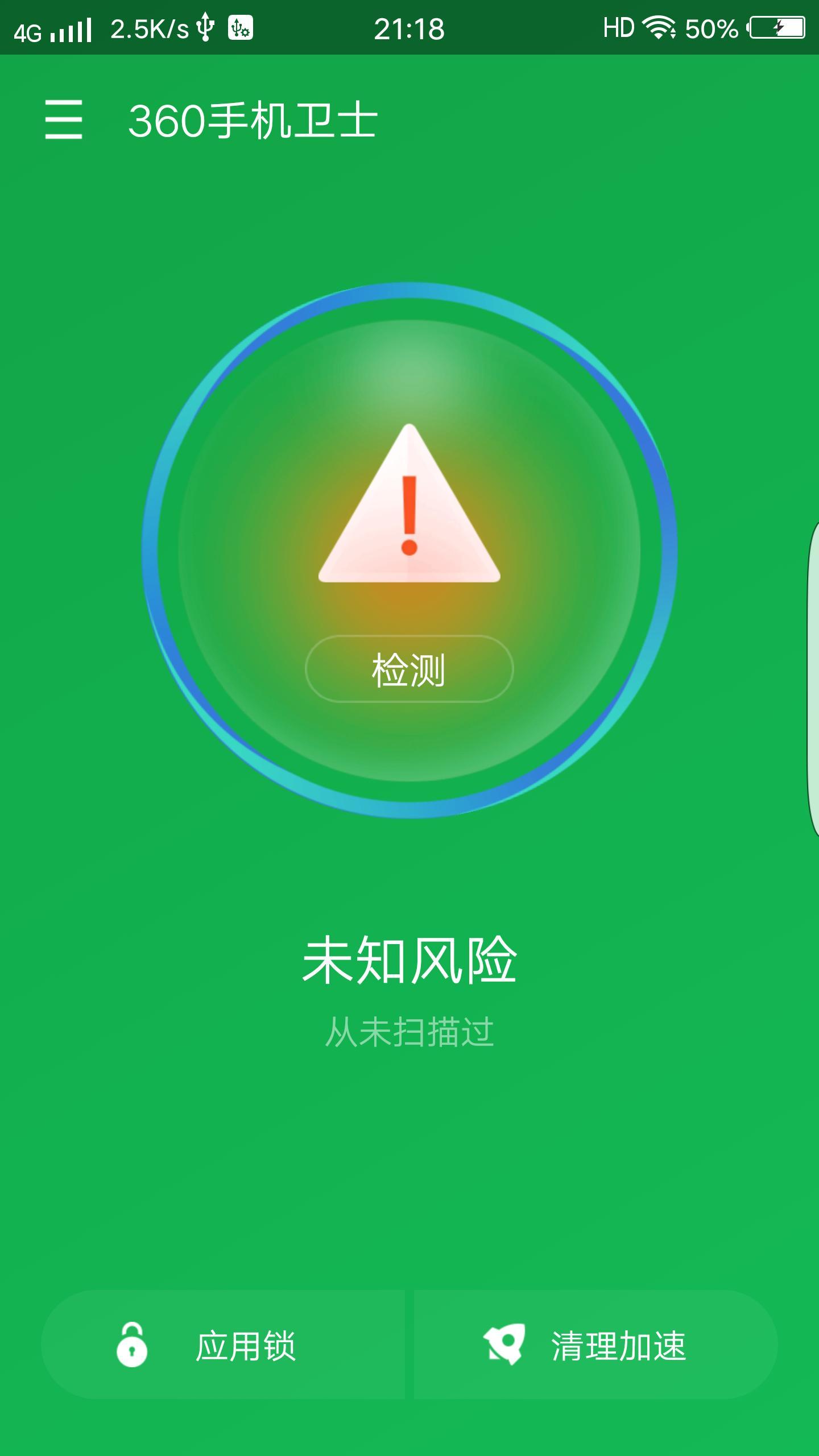The image size is (819, 1456).
Task: Click the battery charging icon
Action: 776,27
